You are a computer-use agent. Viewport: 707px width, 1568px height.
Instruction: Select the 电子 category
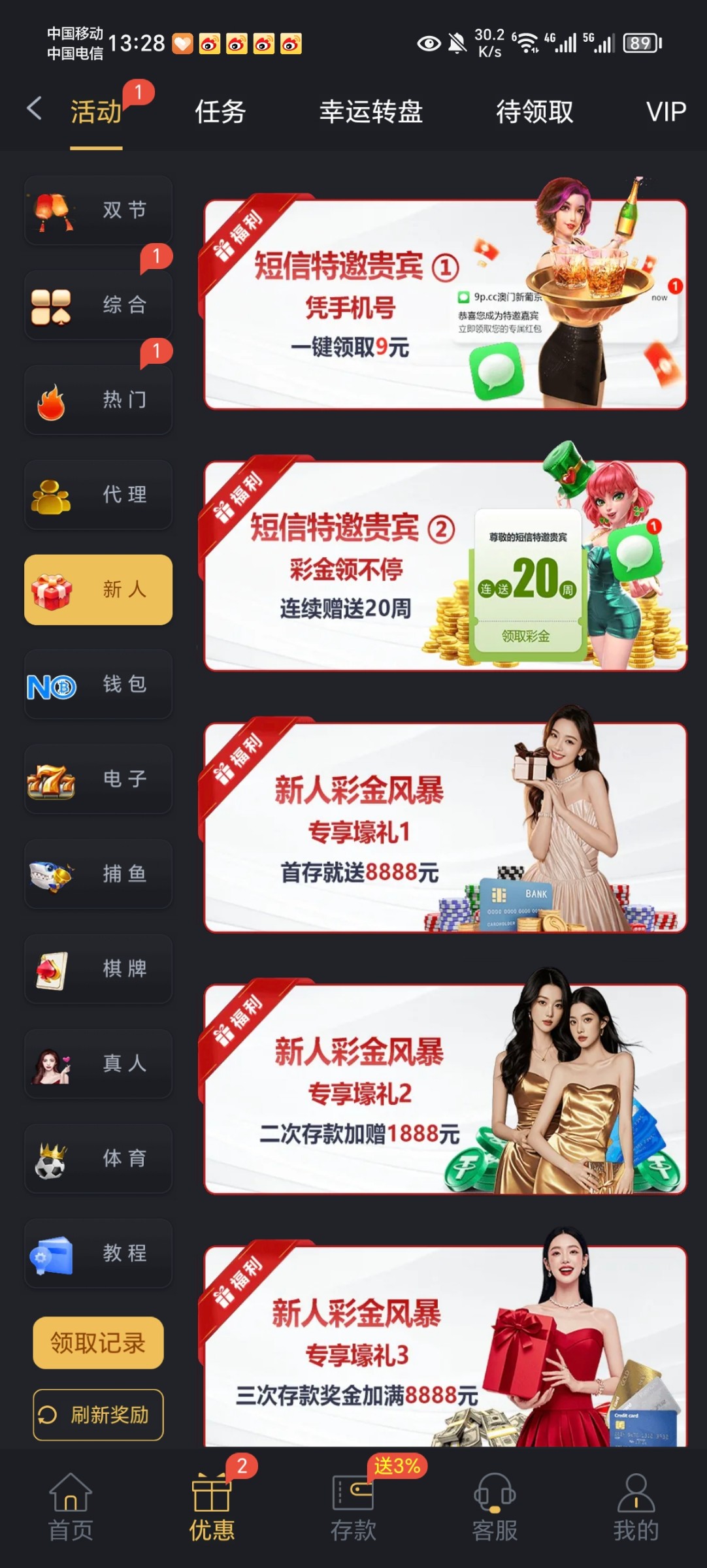pyautogui.click(x=99, y=779)
